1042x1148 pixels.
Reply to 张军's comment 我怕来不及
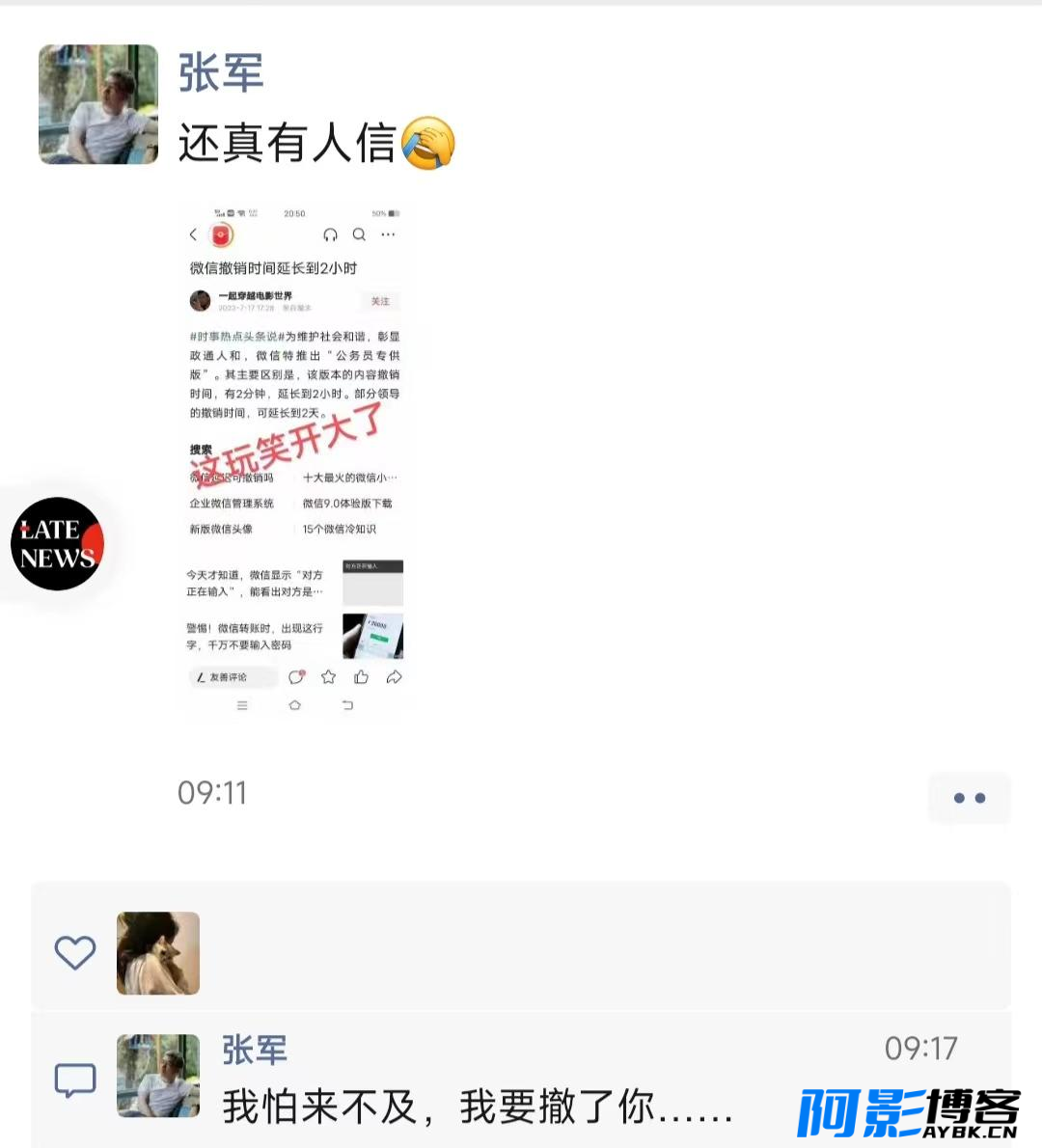click(478, 1107)
